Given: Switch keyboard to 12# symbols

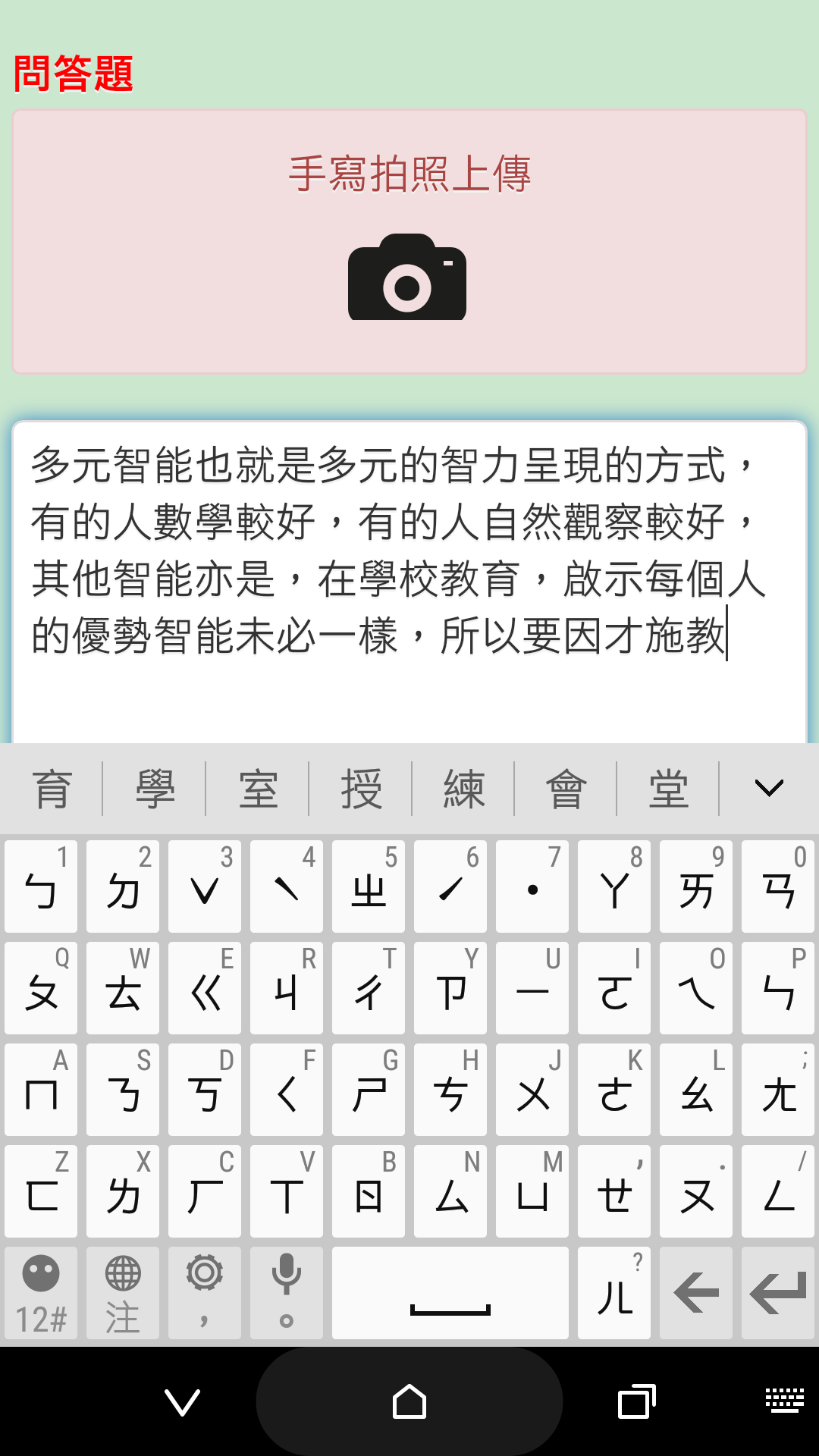Looking at the screenshot, I should [x=41, y=1293].
